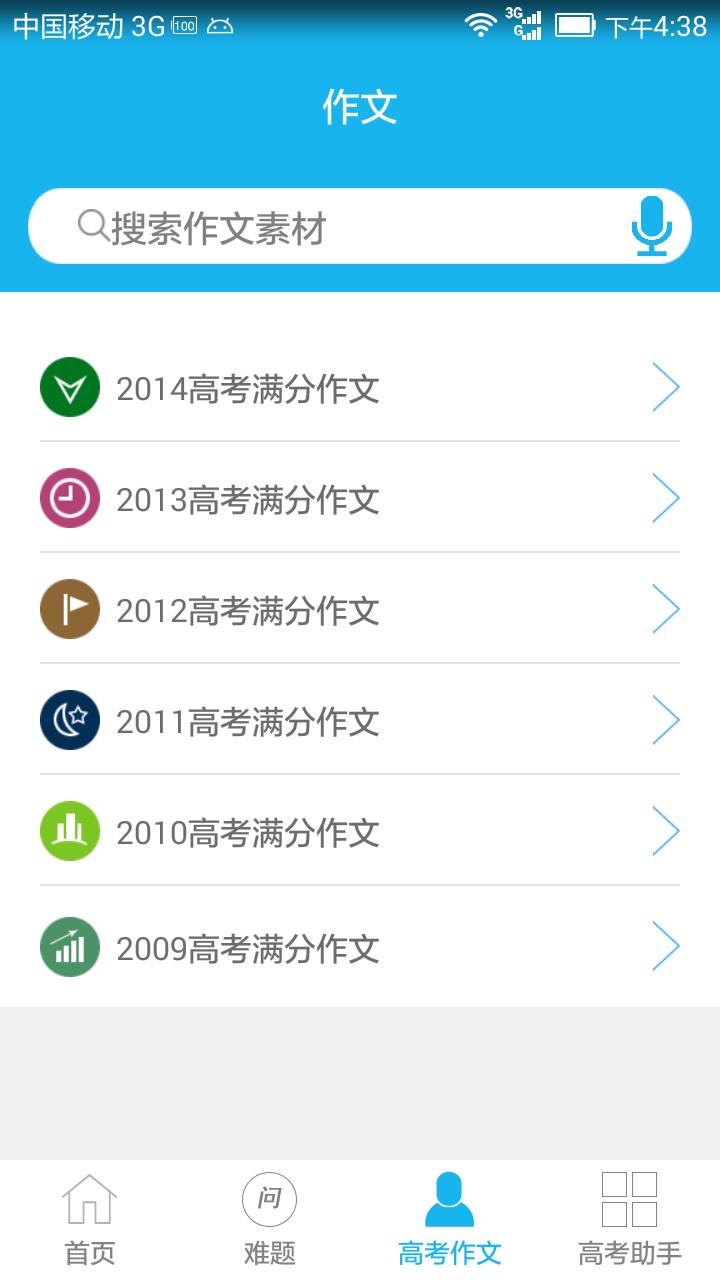Click the magnifying glass search icon
Image resolution: width=720 pixels, height=1280 pixels.
pyautogui.click(x=92, y=226)
